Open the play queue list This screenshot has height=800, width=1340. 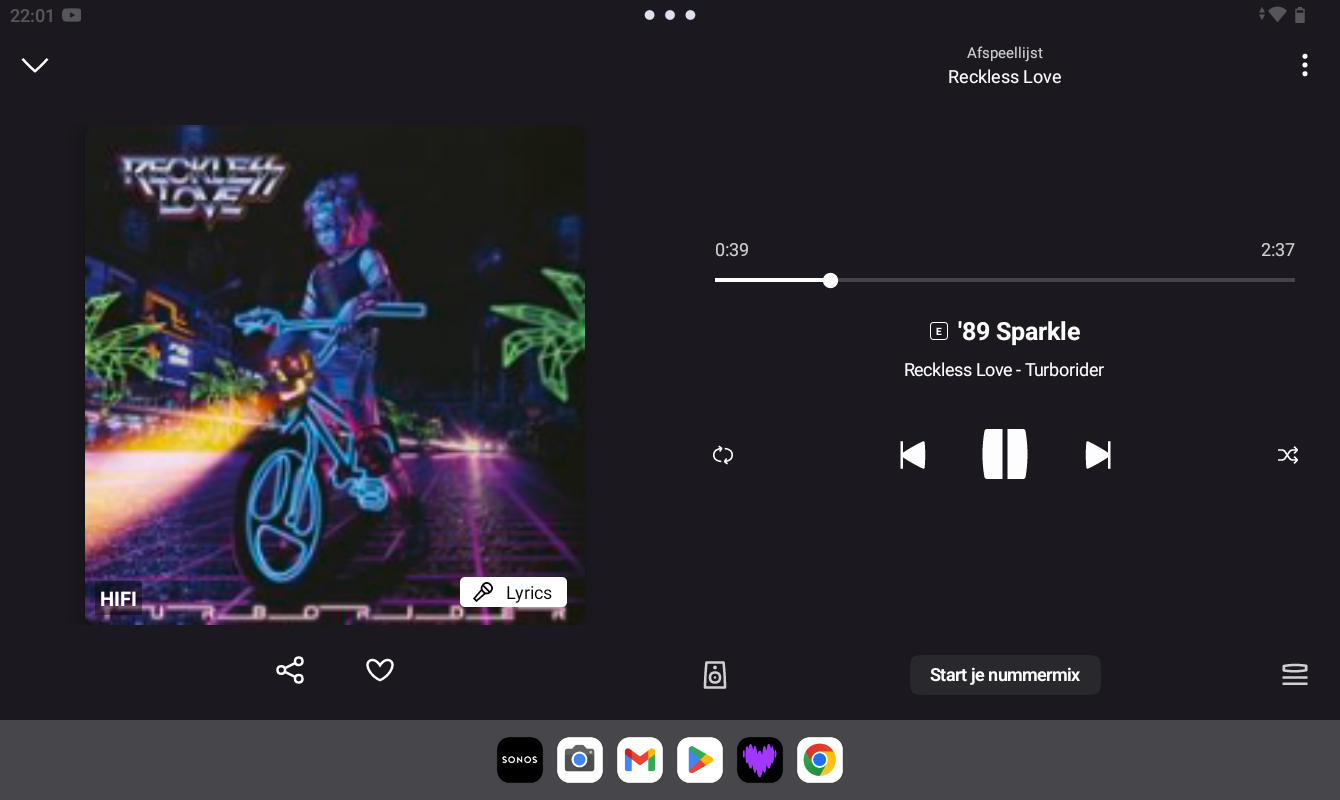pyautogui.click(x=1294, y=675)
